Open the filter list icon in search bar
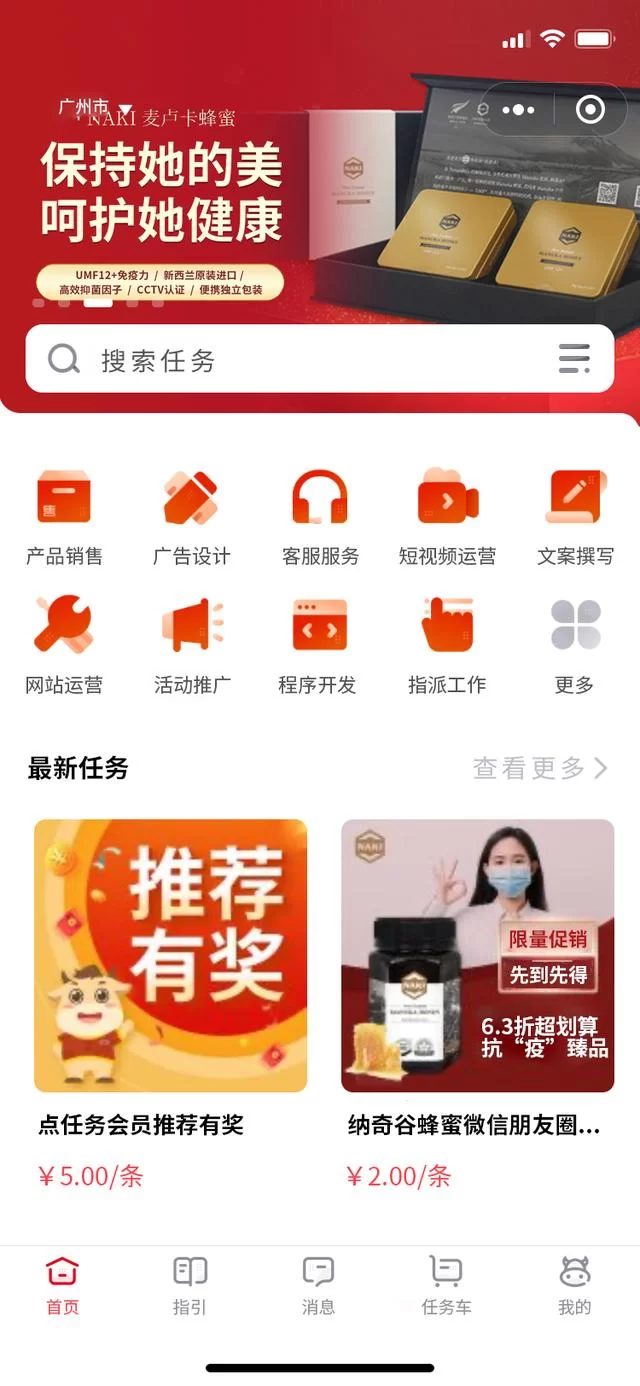The image size is (640, 1386). click(574, 359)
